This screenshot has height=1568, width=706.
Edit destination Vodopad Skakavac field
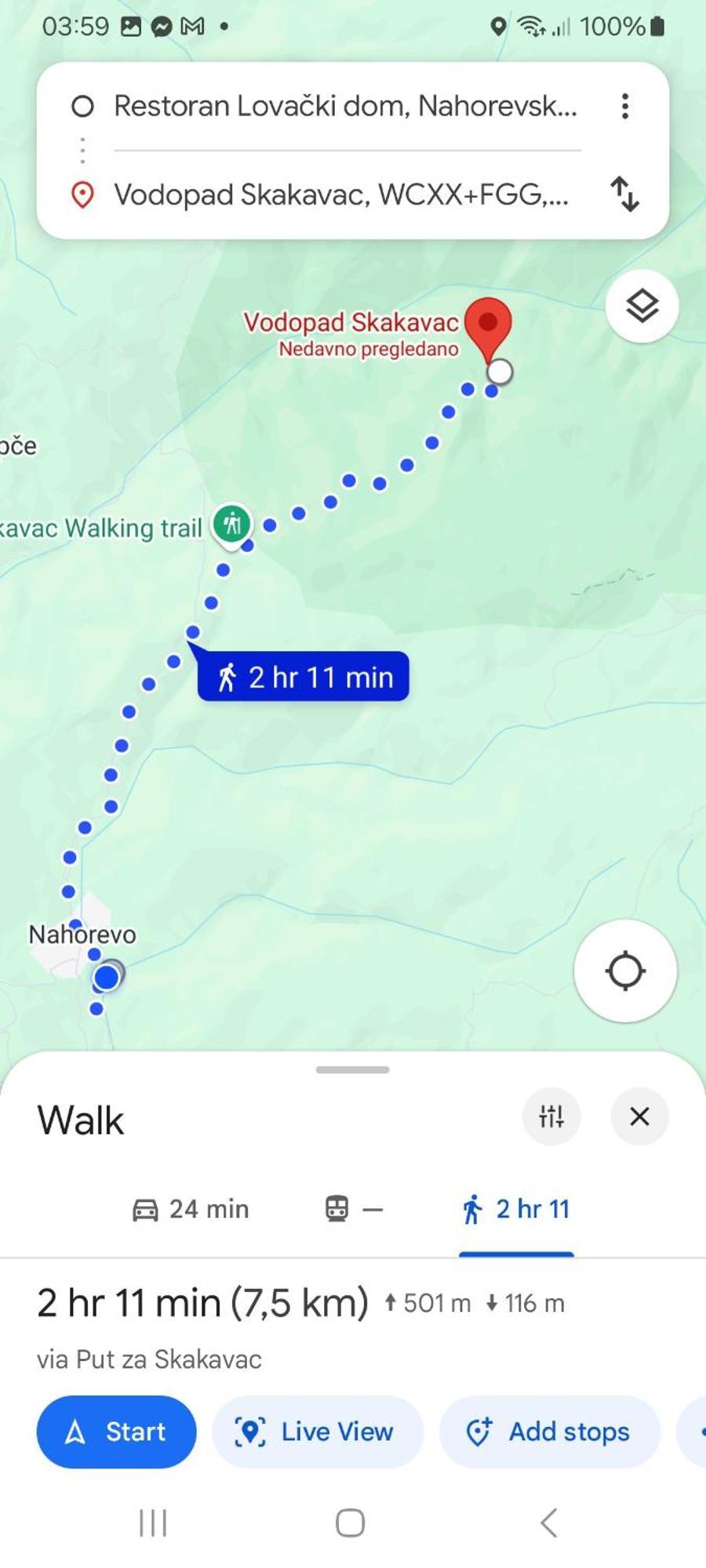click(341, 194)
